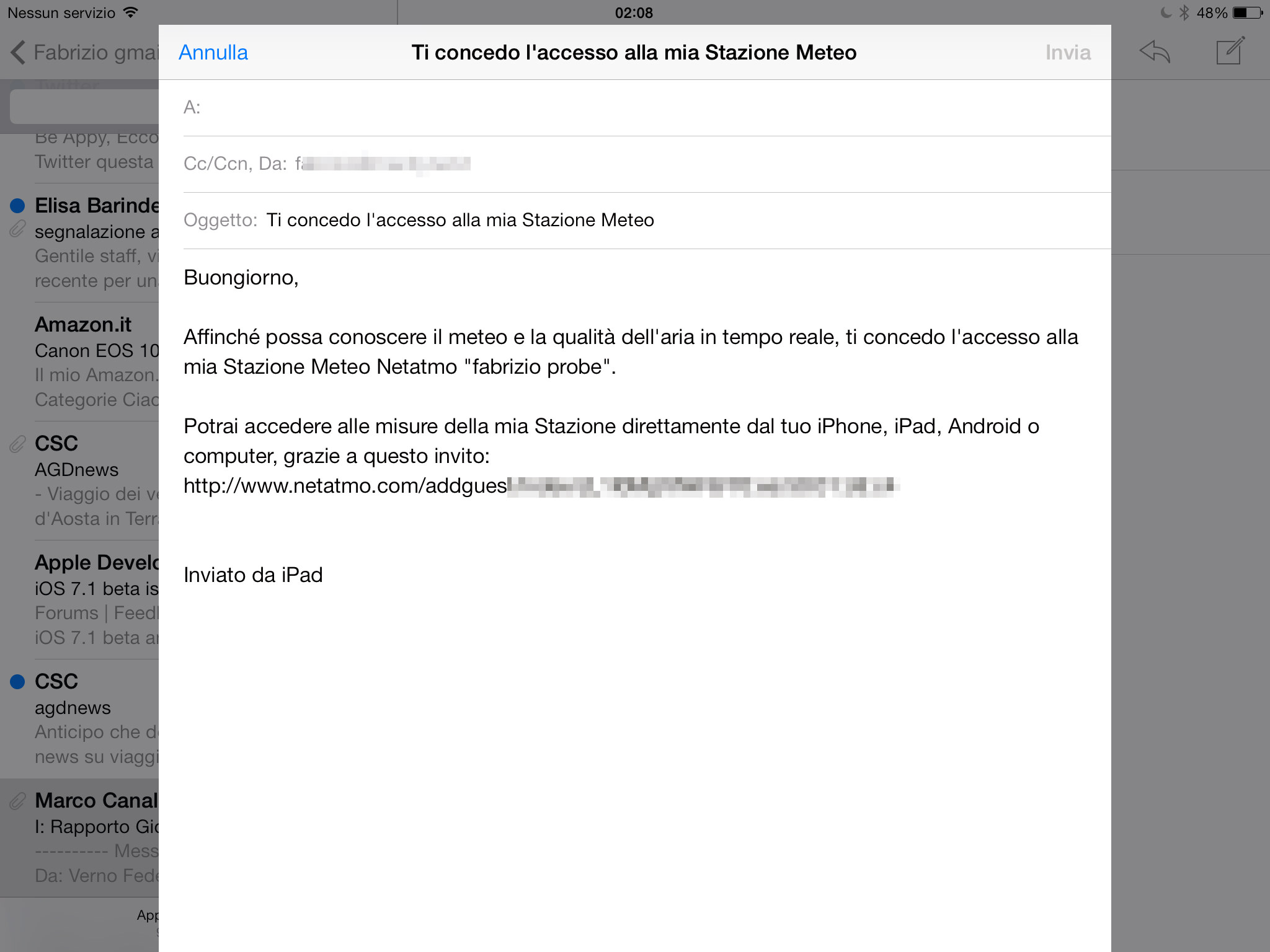Send the email with Invia
This screenshot has height=952, width=1270.
click(x=1067, y=53)
